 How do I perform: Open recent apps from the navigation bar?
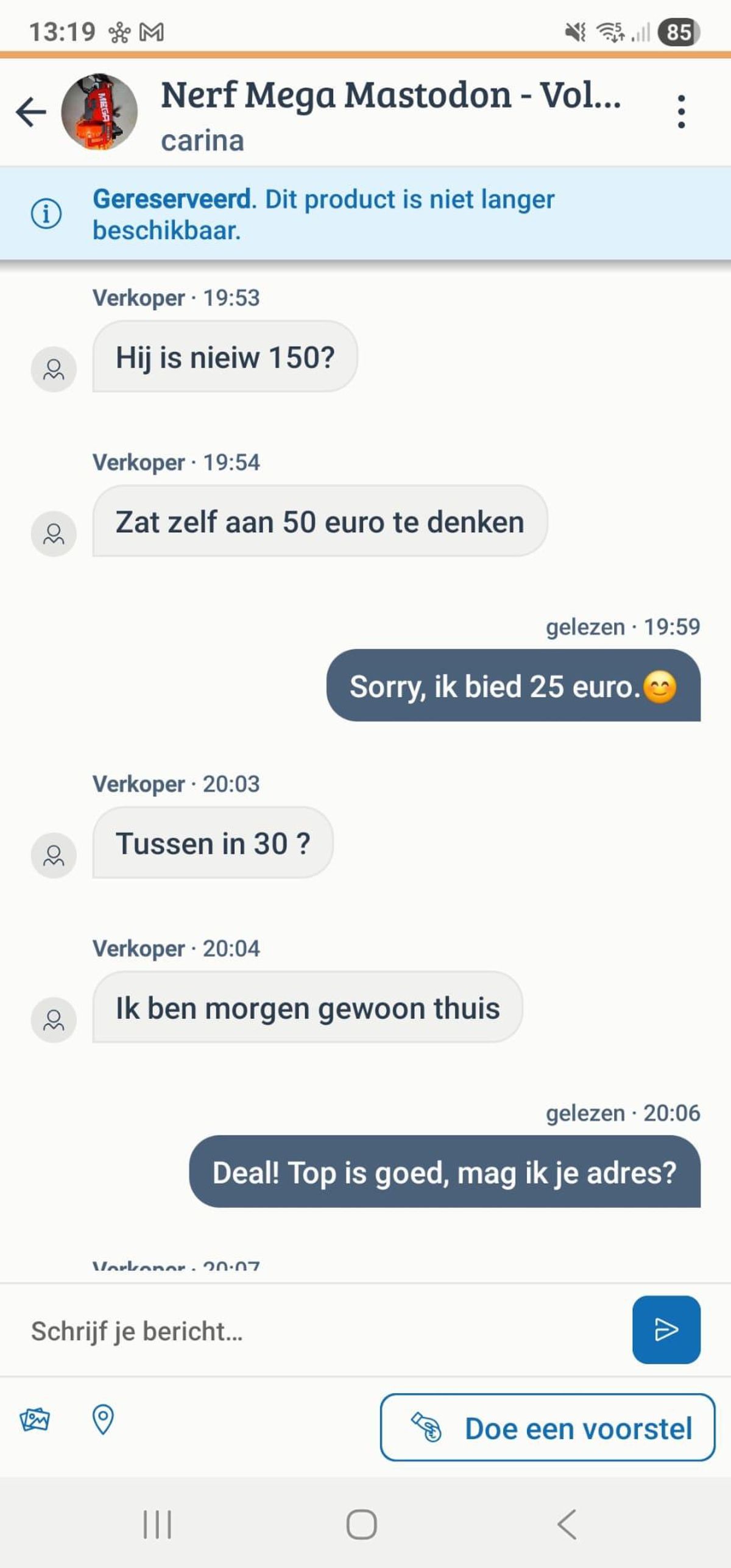click(157, 1525)
